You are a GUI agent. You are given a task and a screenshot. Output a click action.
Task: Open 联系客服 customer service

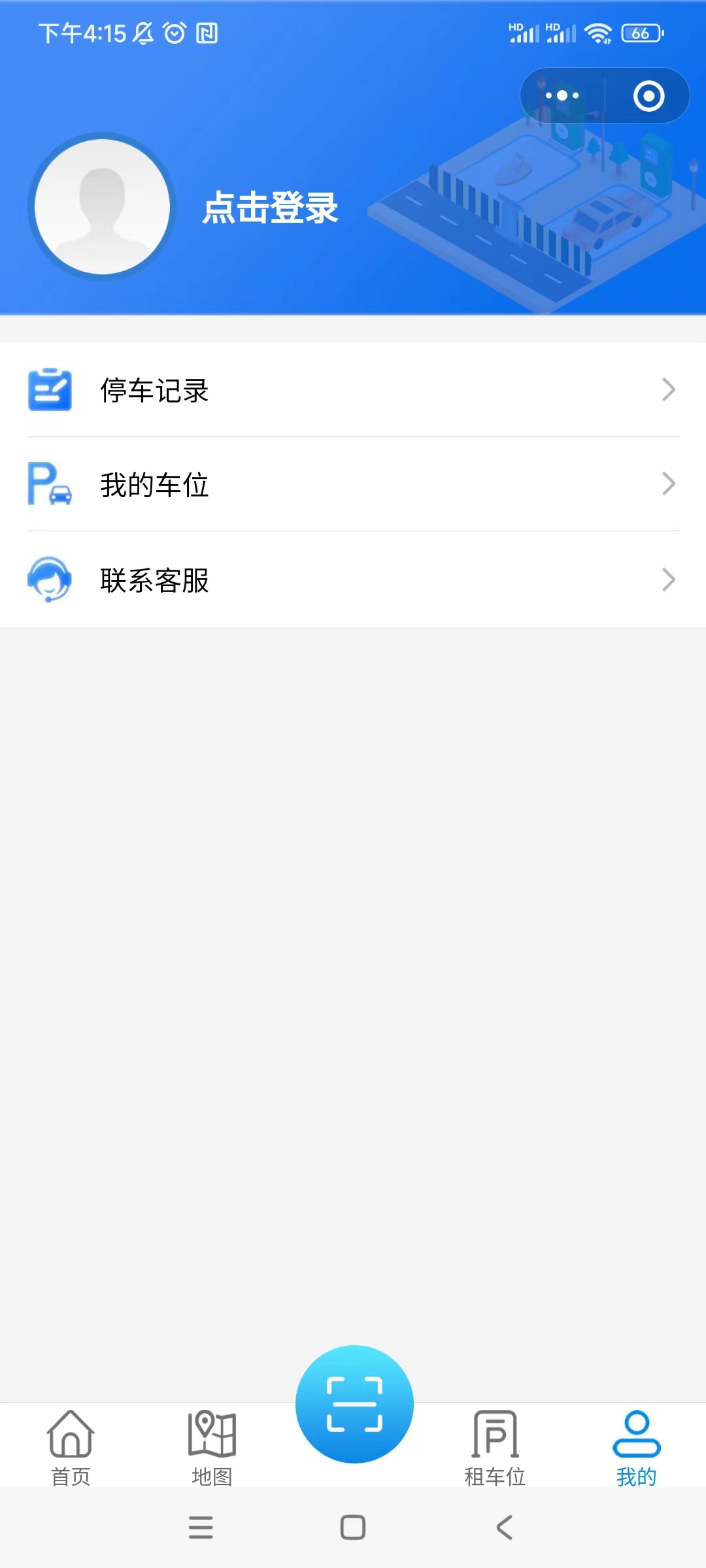click(x=353, y=580)
